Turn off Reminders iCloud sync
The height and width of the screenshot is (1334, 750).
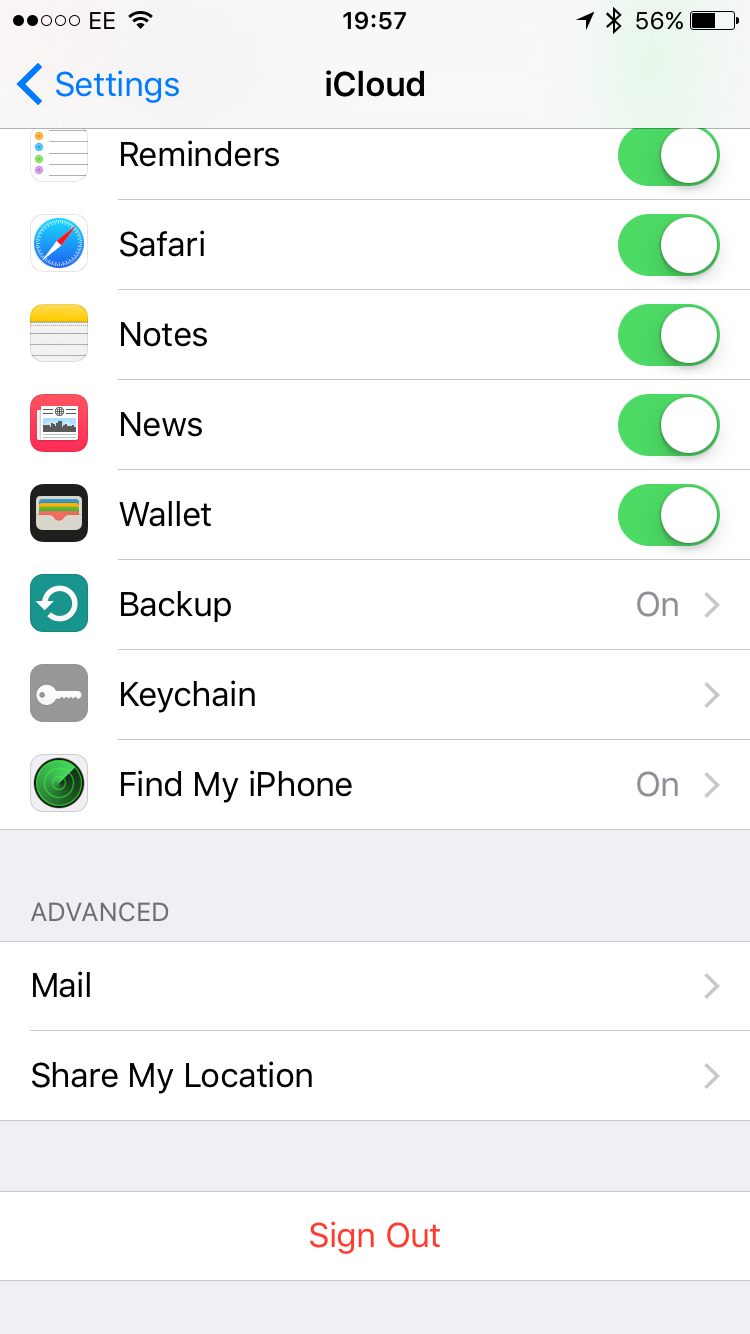(x=668, y=157)
